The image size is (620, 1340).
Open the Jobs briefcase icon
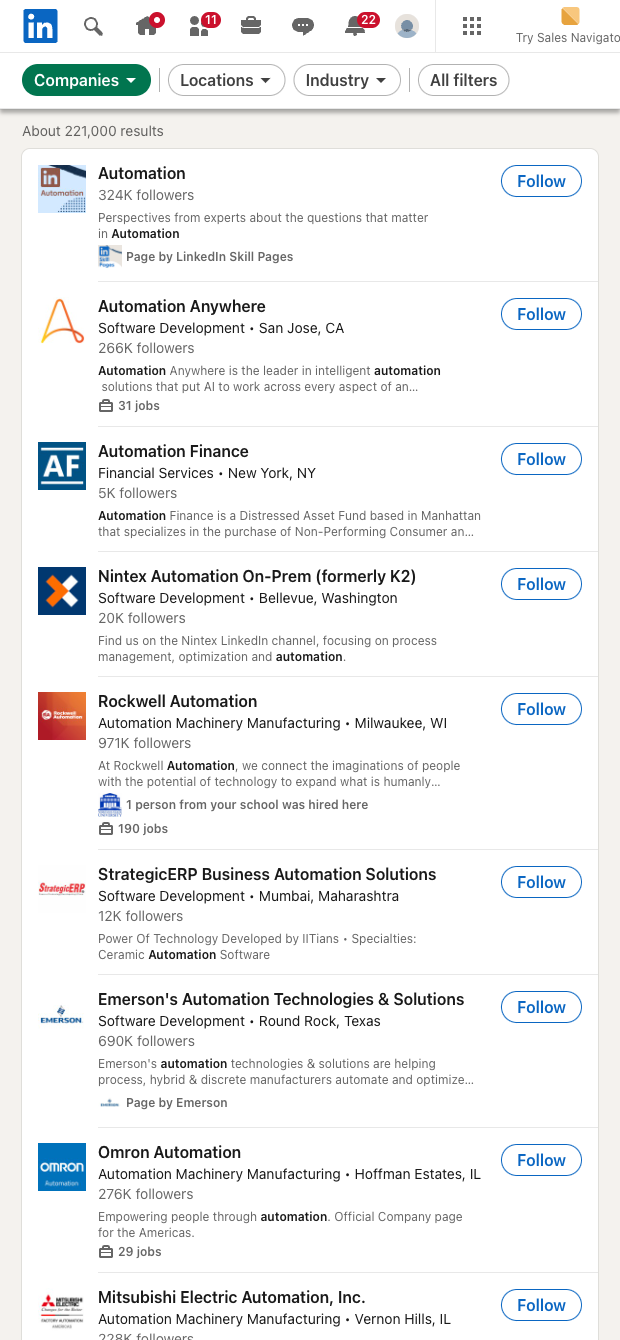pyautogui.click(x=251, y=26)
